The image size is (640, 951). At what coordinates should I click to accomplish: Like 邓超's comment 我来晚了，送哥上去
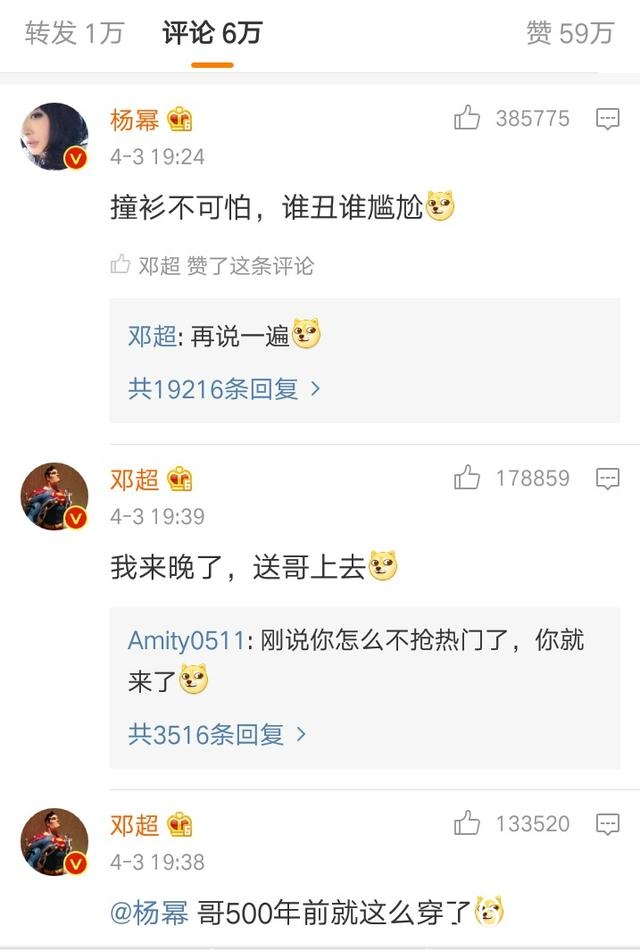tap(467, 478)
